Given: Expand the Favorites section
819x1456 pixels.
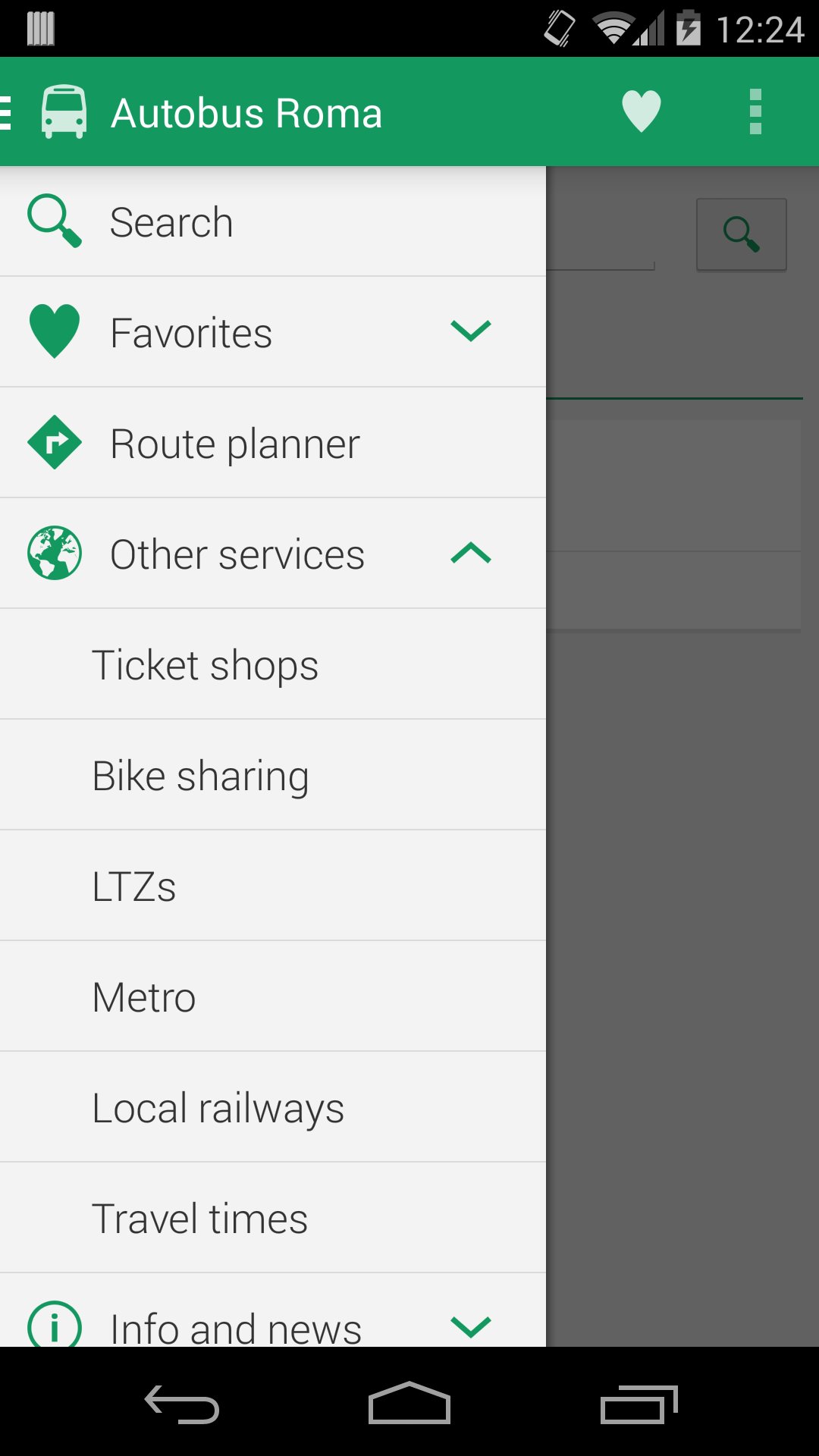Looking at the screenshot, I should 273,332.
